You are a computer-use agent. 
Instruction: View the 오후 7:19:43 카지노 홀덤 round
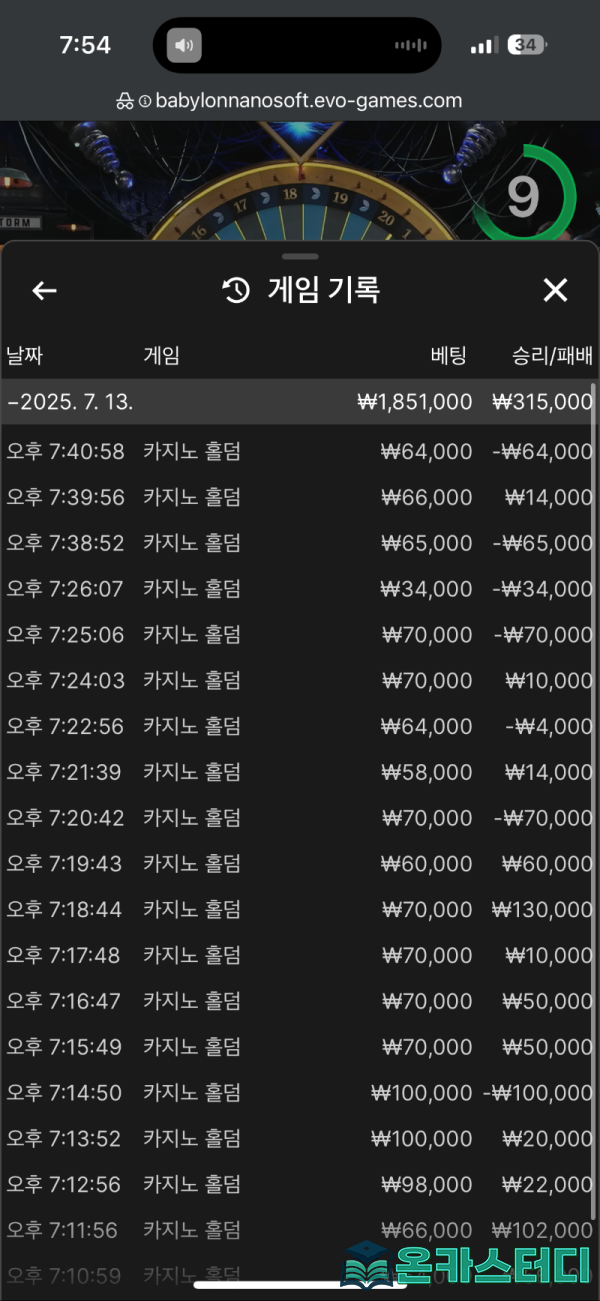[x=298, y=864]
